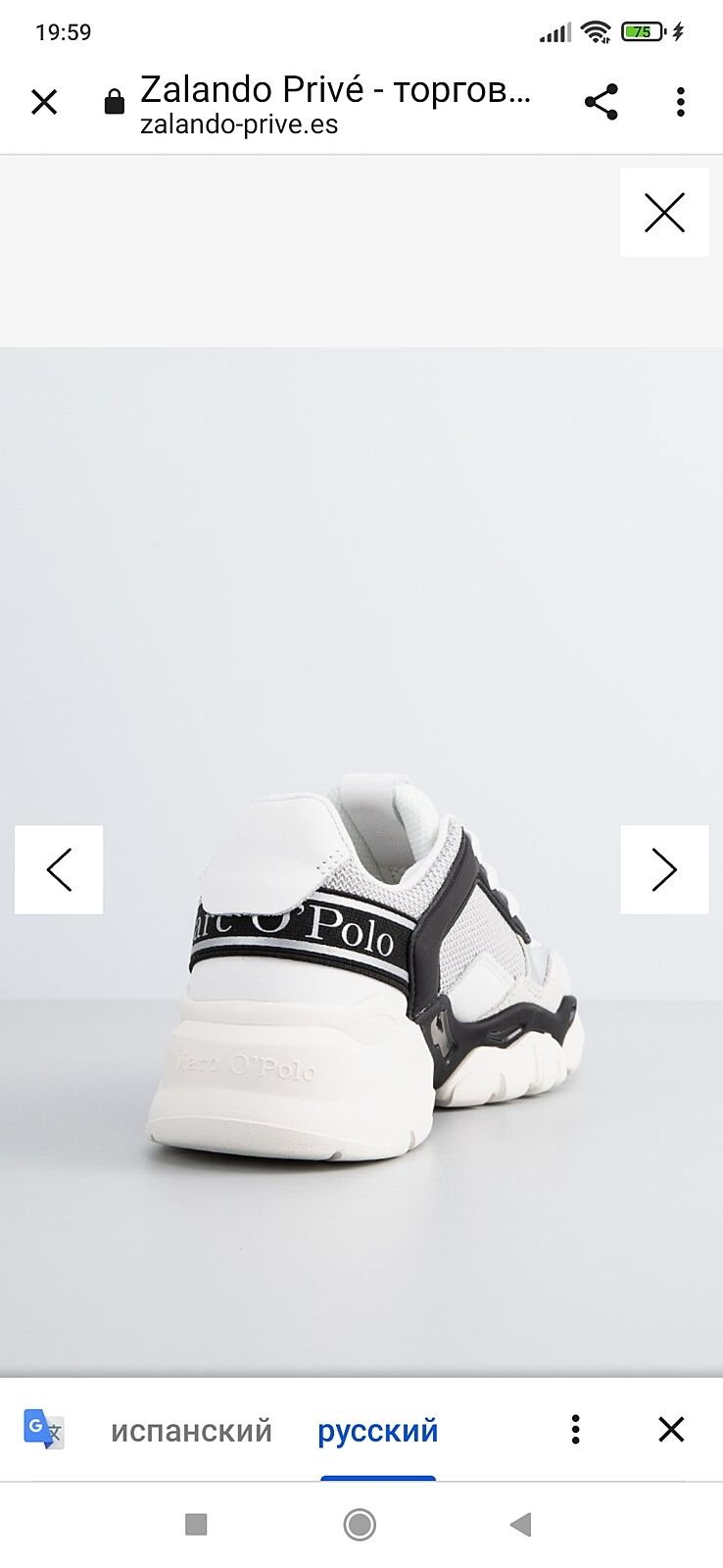Show the previous product photo
The width and height of the screenshot is (723, 1568).
pos(59,870)
